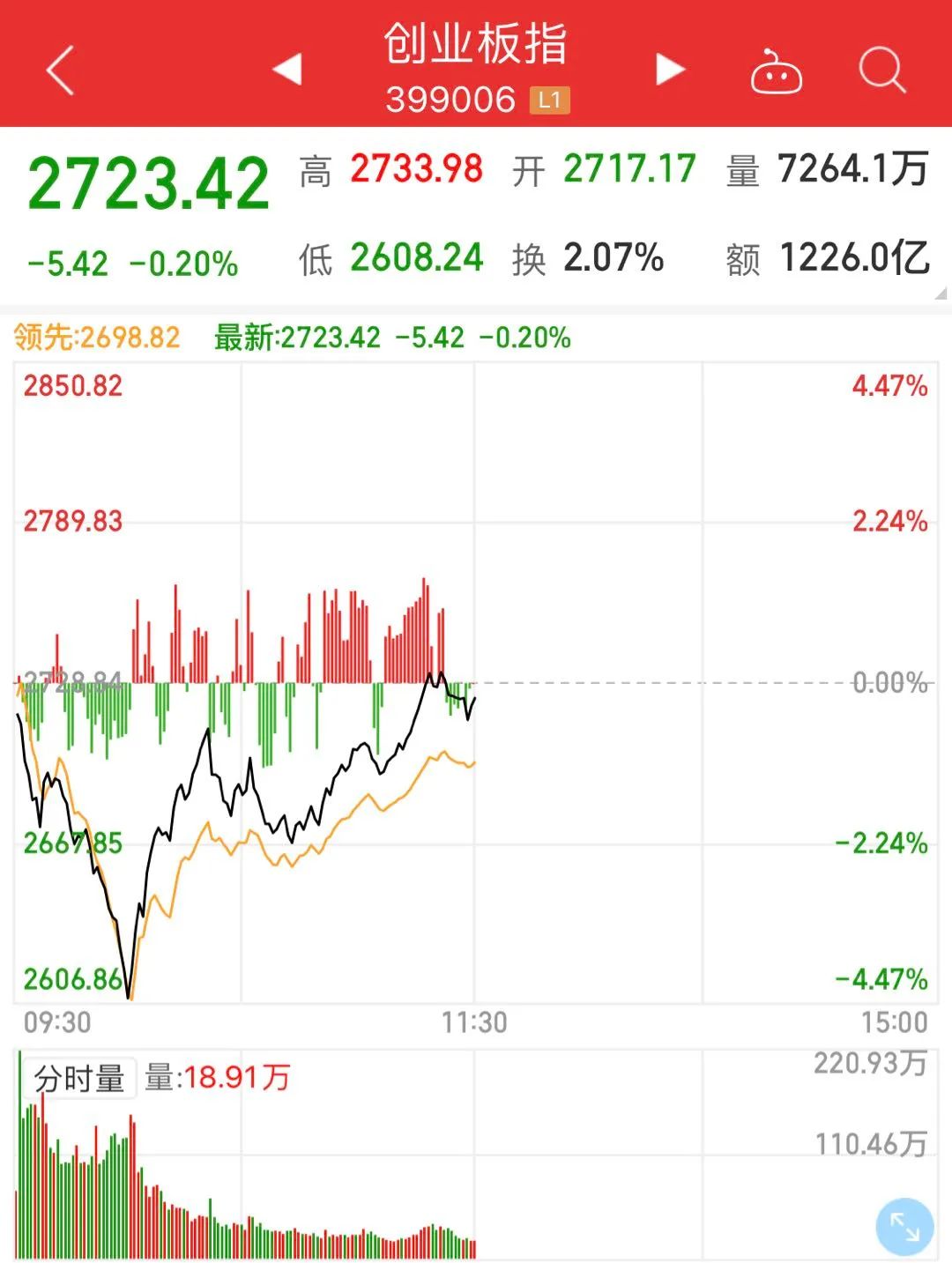Tap the 分时量 indicator selector
952x1263 pixels.
[79, 1078]
